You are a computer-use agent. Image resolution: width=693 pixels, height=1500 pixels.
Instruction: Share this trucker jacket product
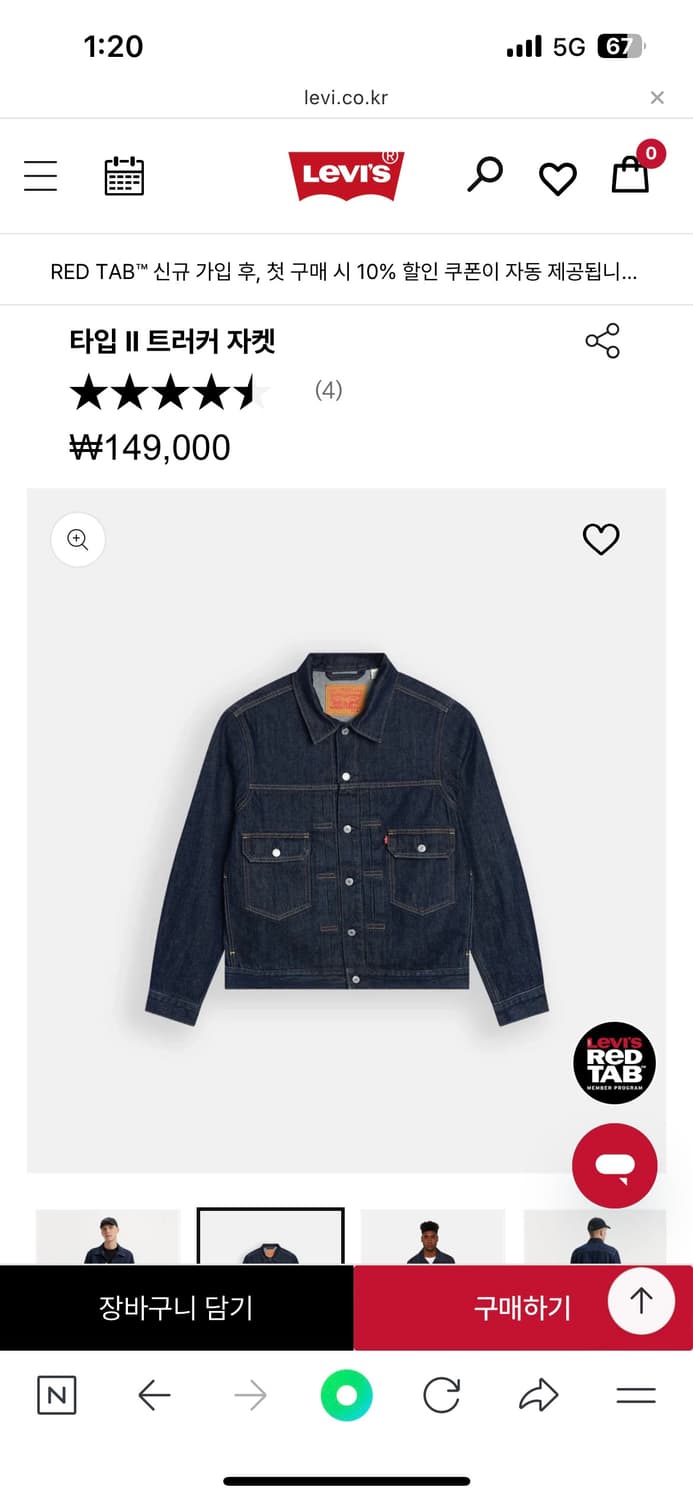[602, 341]
